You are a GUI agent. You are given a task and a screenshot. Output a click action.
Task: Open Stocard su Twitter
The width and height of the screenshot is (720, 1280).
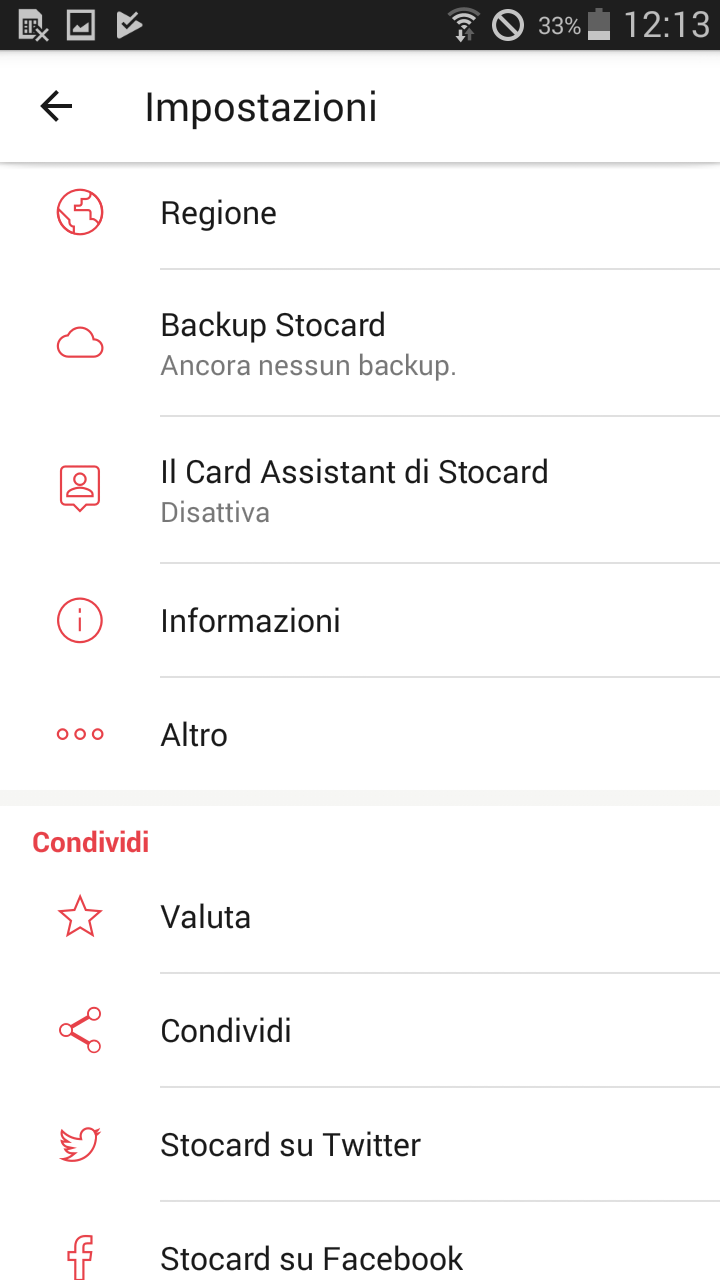coord(360,1145)
